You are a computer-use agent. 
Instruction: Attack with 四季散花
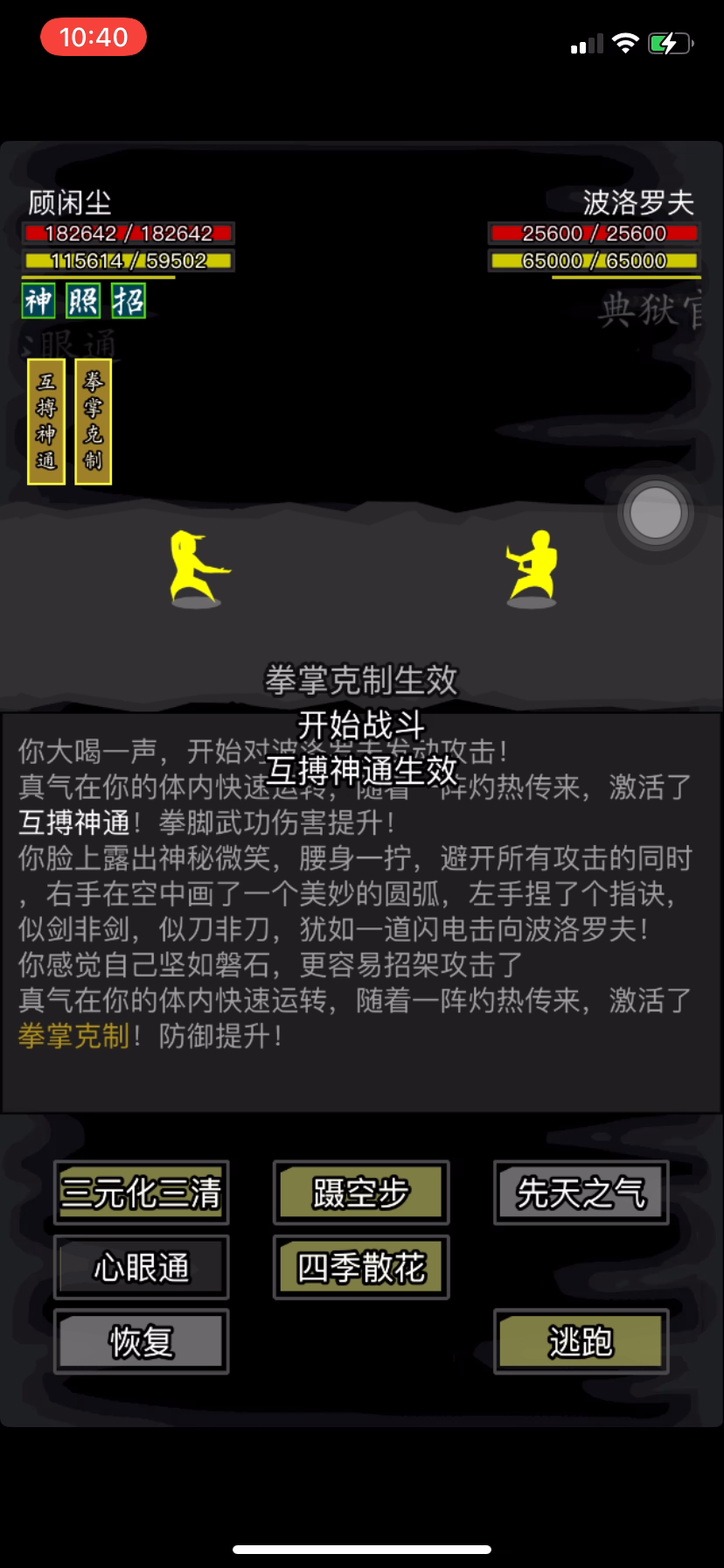point(361,1266)
